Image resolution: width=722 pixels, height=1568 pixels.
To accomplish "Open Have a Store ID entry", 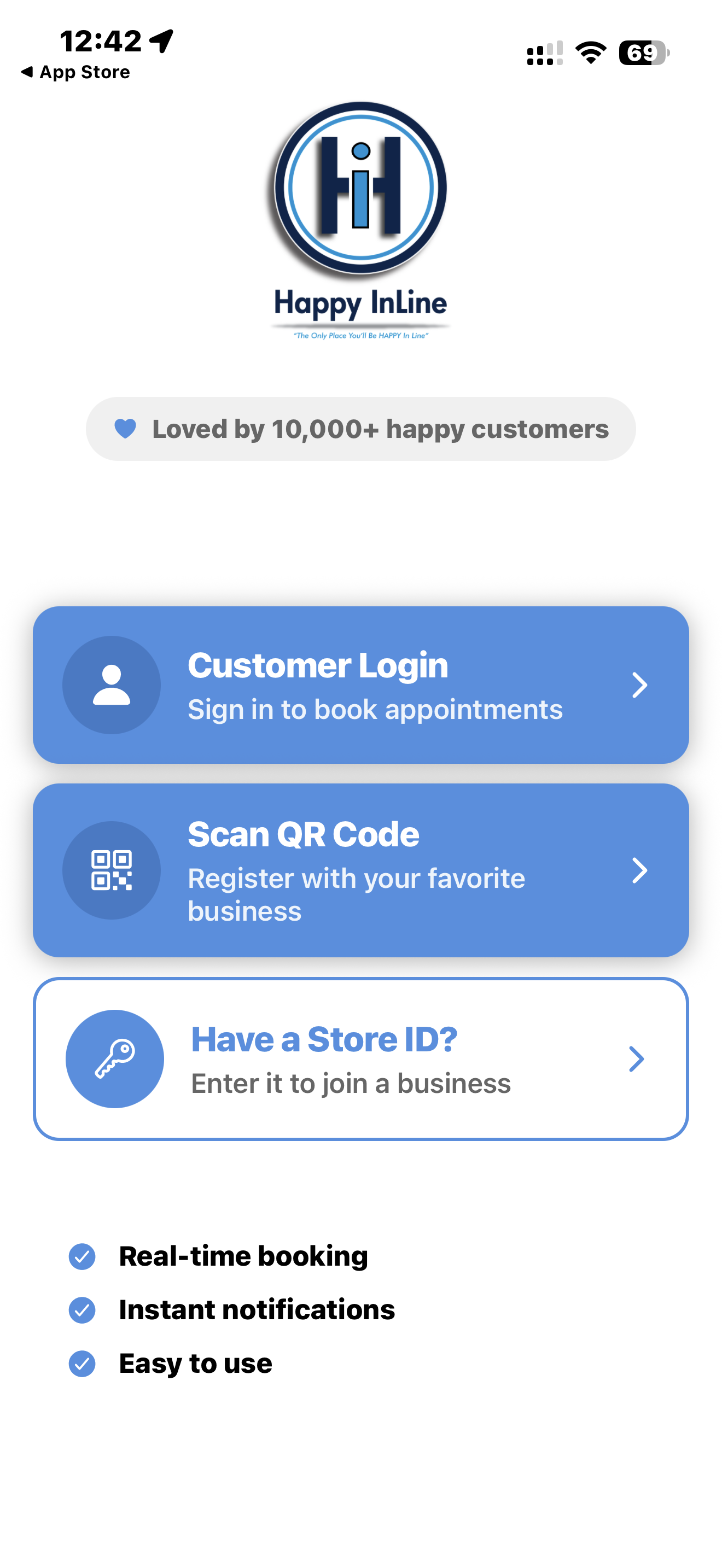I will 360,1058.
